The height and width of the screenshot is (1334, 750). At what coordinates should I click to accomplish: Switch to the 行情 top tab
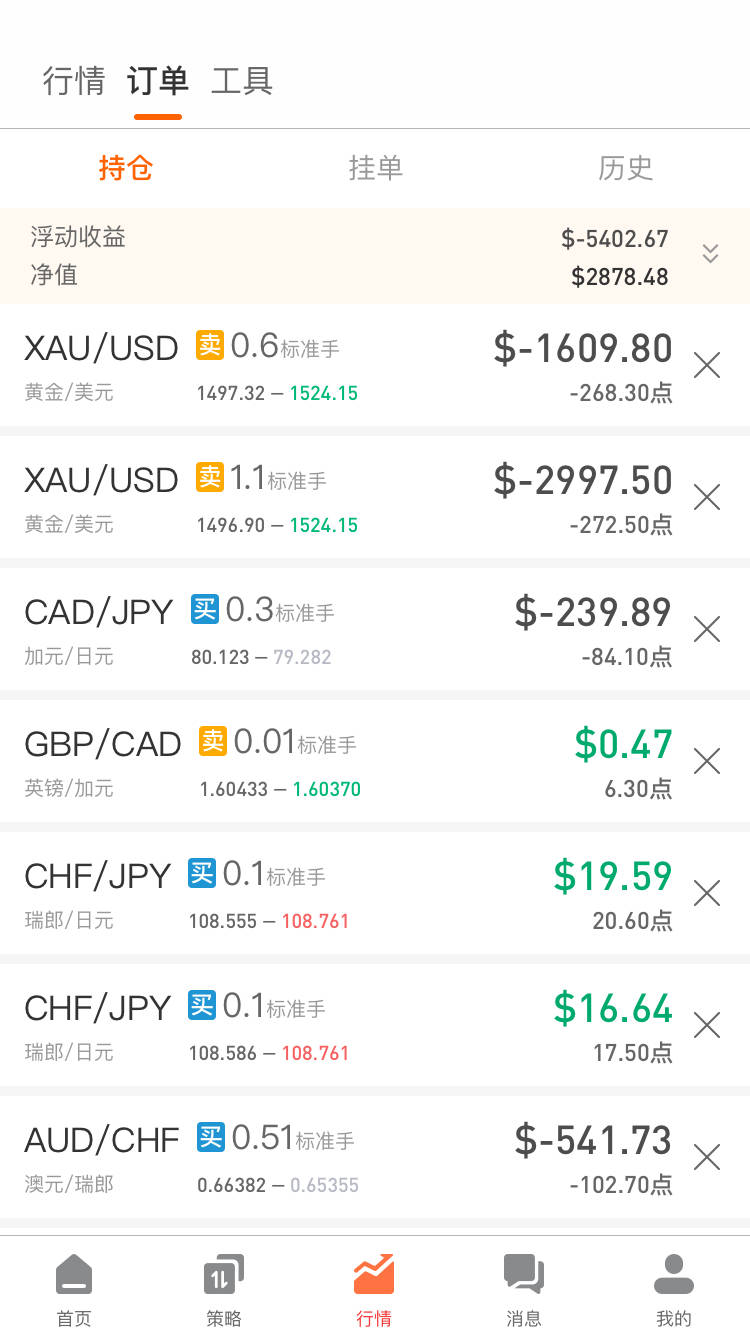[74, 81]
